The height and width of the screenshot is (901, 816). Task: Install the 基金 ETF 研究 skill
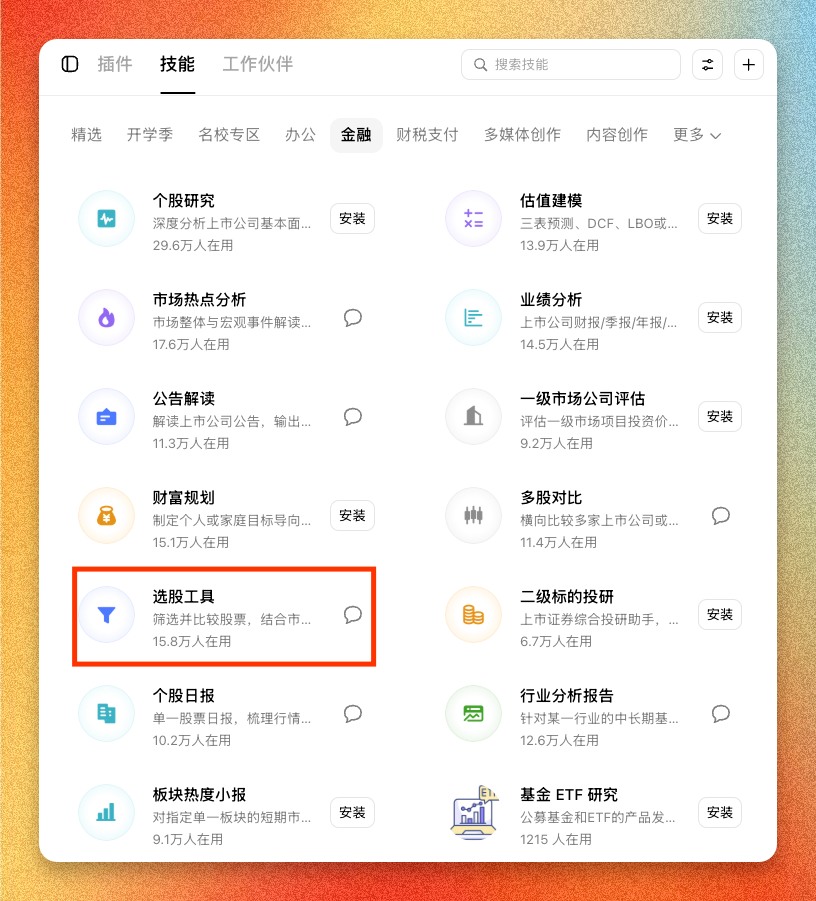[x=720, y=813]
